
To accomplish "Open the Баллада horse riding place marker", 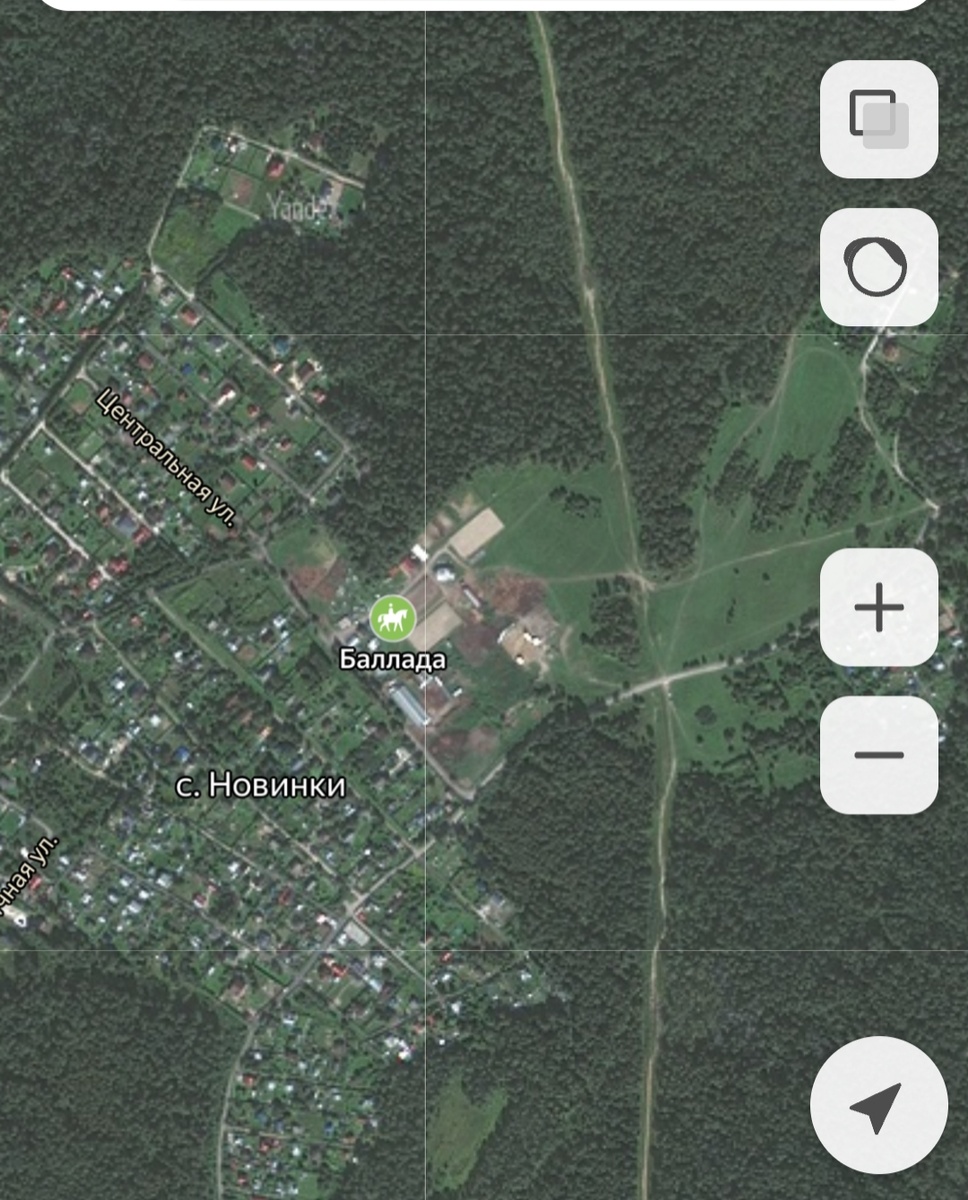I will 392,619.
